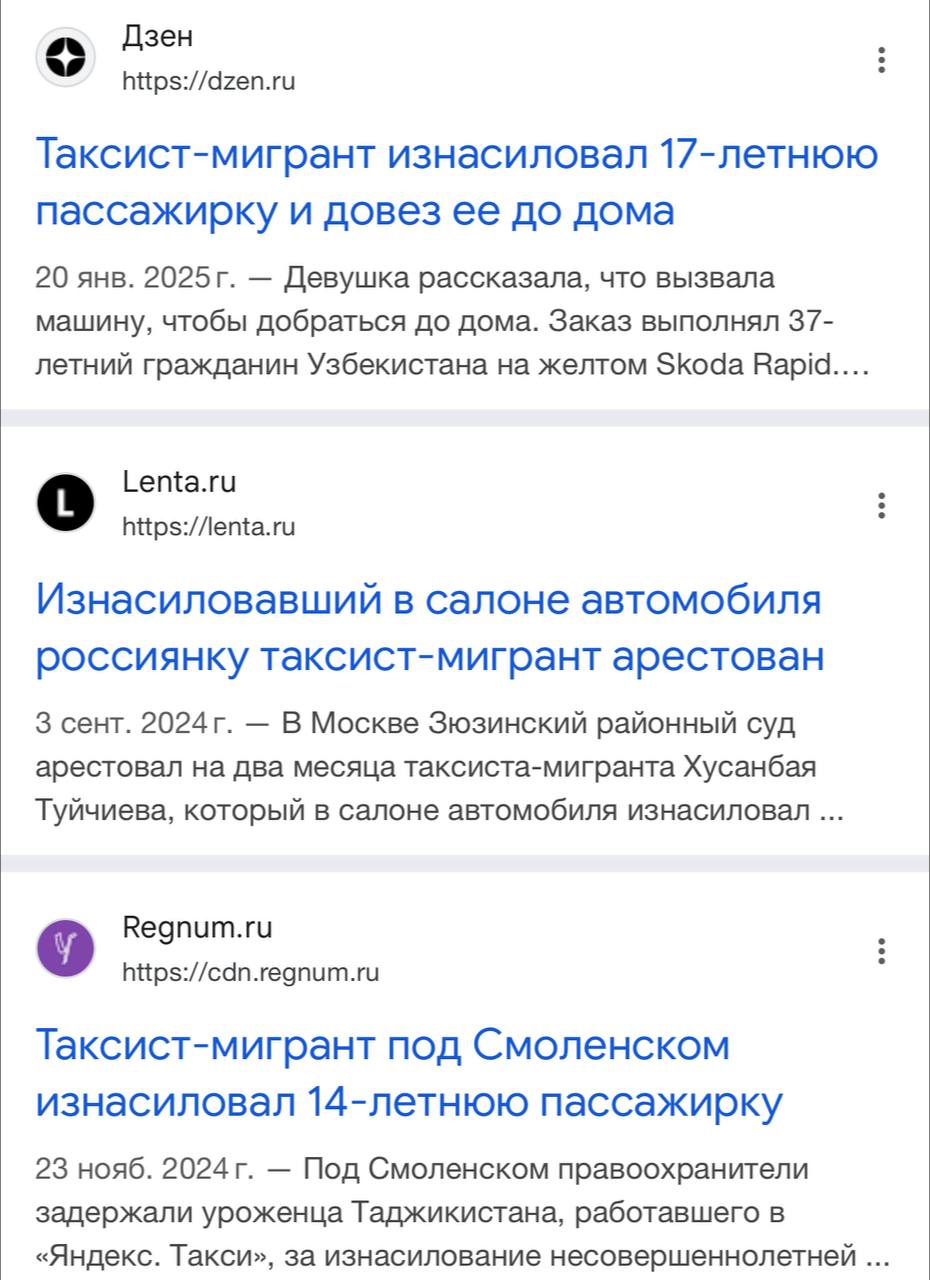Visit the Lenta.ru source site

coord(208,526)
